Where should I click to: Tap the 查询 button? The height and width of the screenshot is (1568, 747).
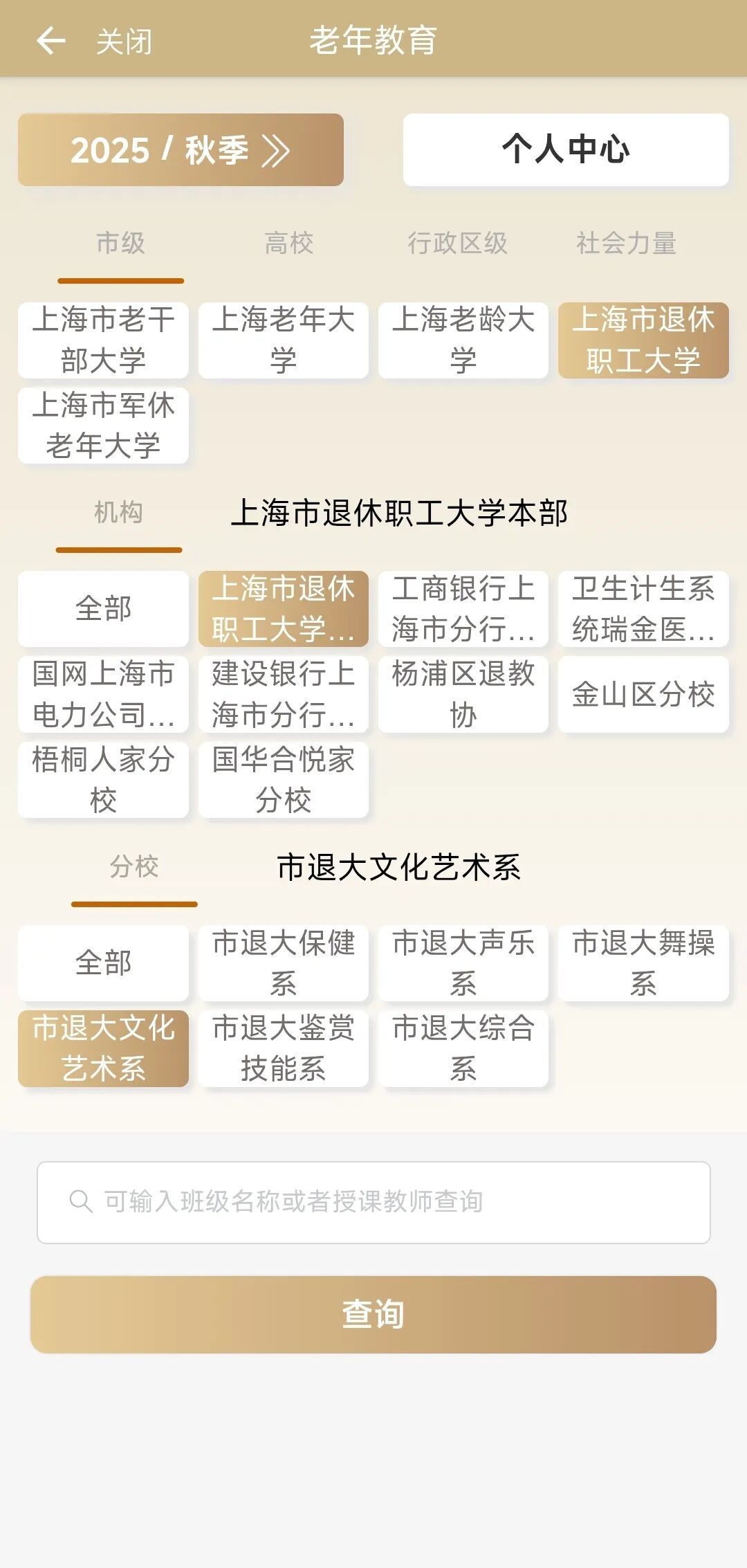point(373,1314)
